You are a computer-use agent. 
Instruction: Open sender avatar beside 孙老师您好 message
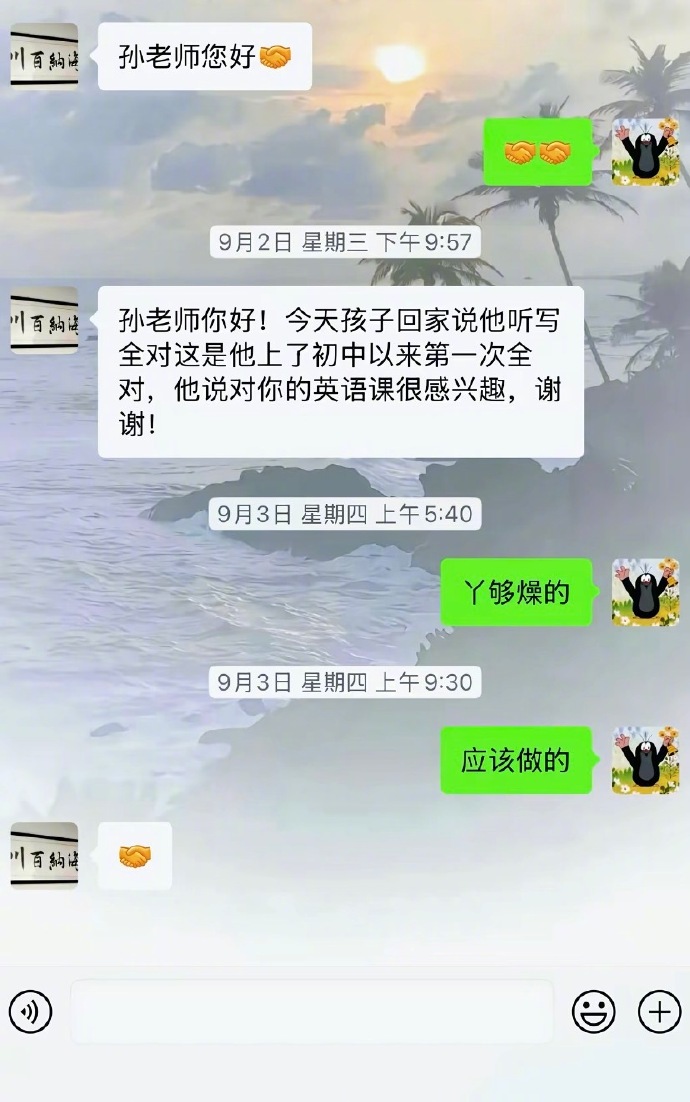click(44, 56)
